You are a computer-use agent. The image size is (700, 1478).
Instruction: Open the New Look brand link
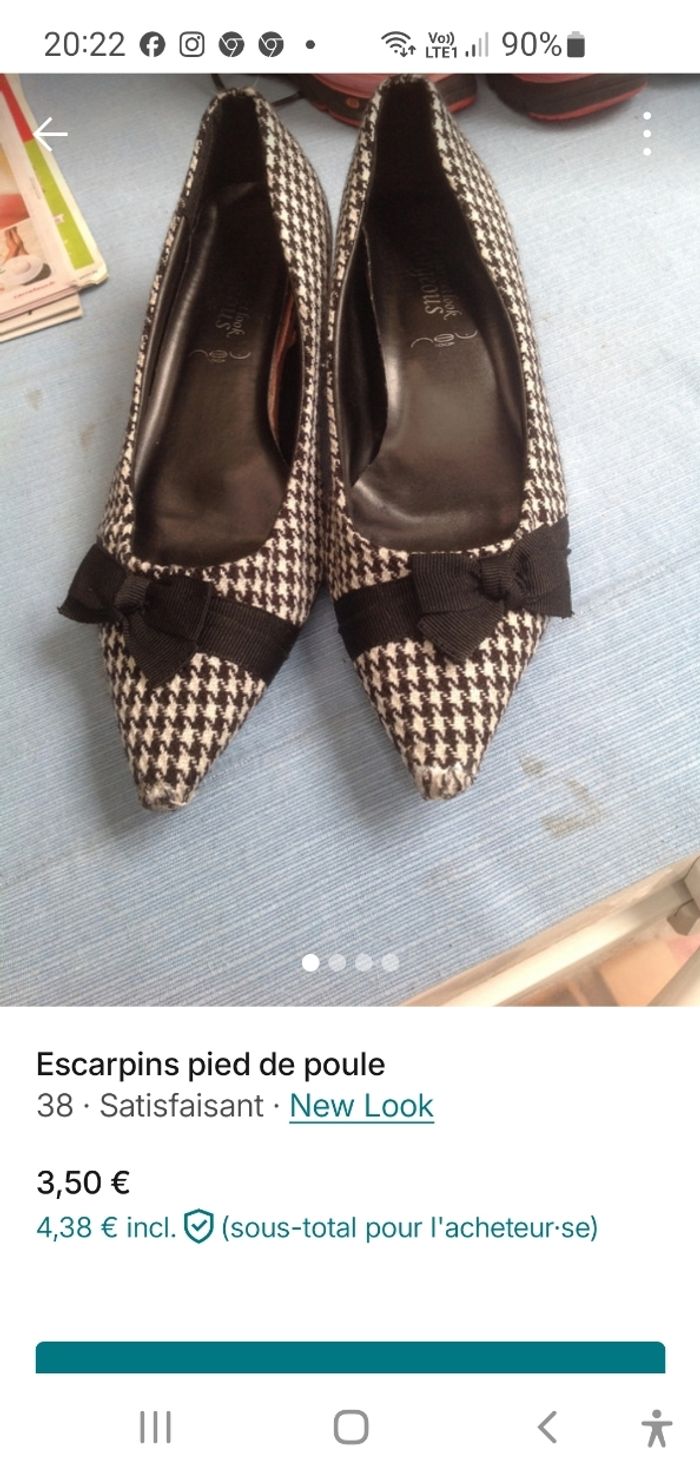pyautogui.click(x=361, y=1106)
